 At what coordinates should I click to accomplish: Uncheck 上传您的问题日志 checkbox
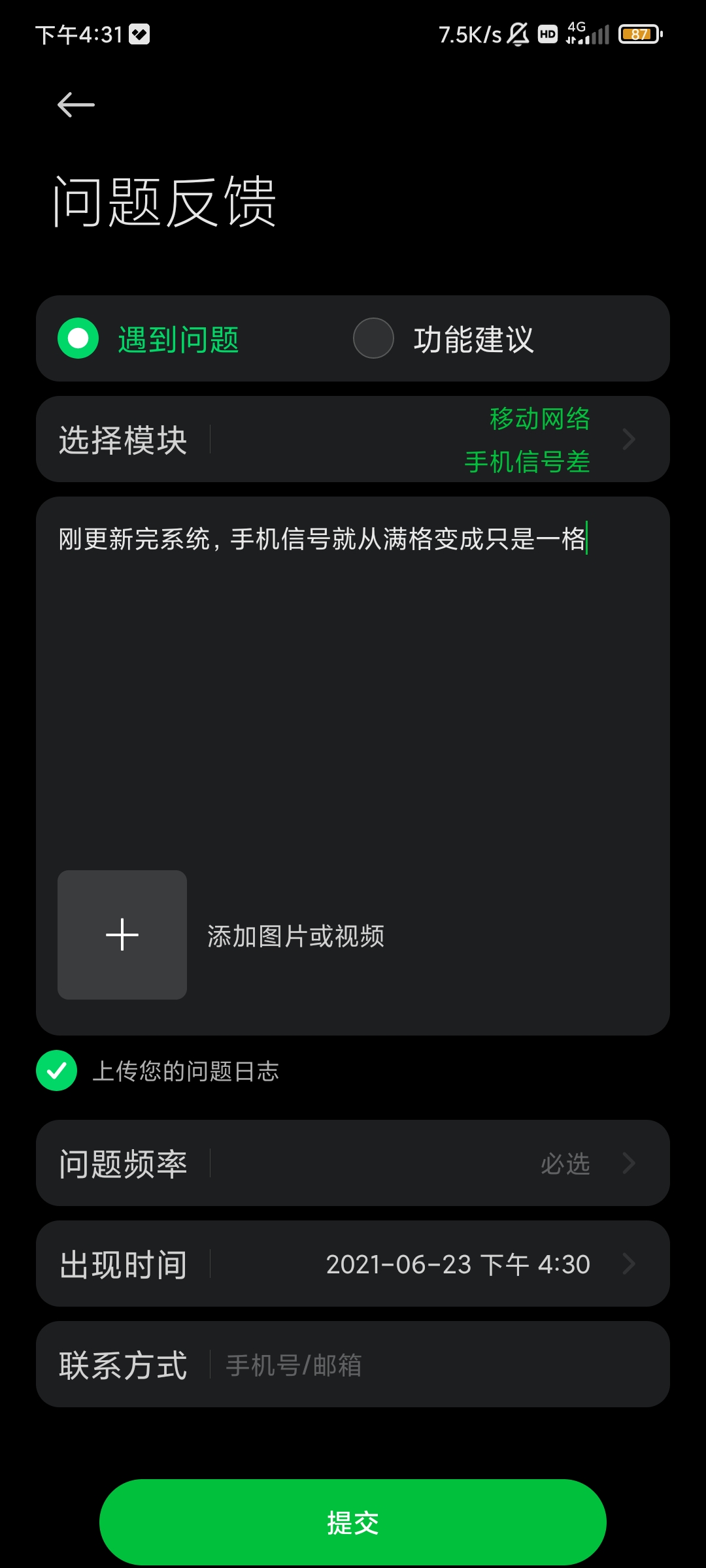click(57, 1071)
